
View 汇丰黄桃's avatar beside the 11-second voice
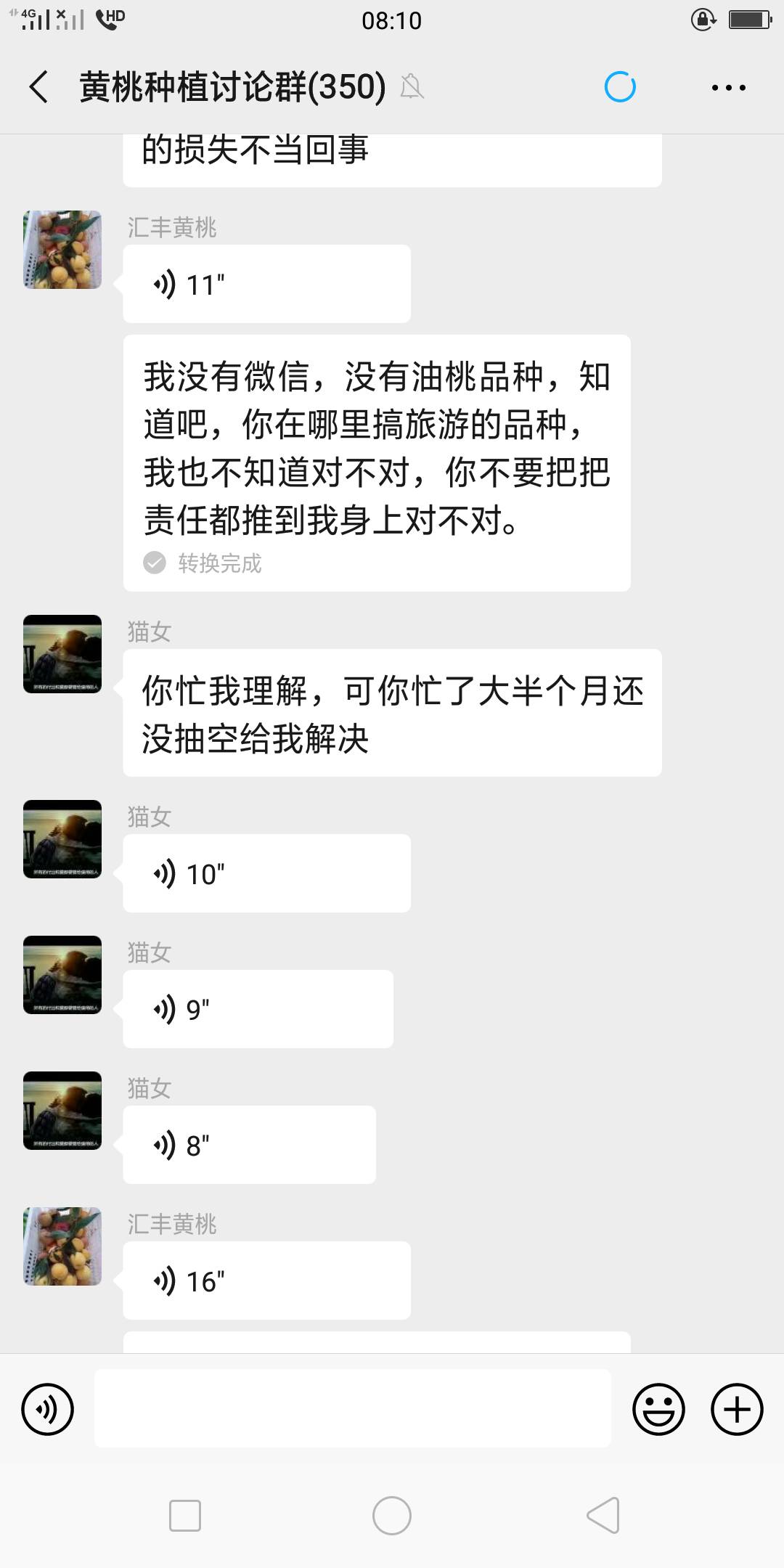coord(62,250)
